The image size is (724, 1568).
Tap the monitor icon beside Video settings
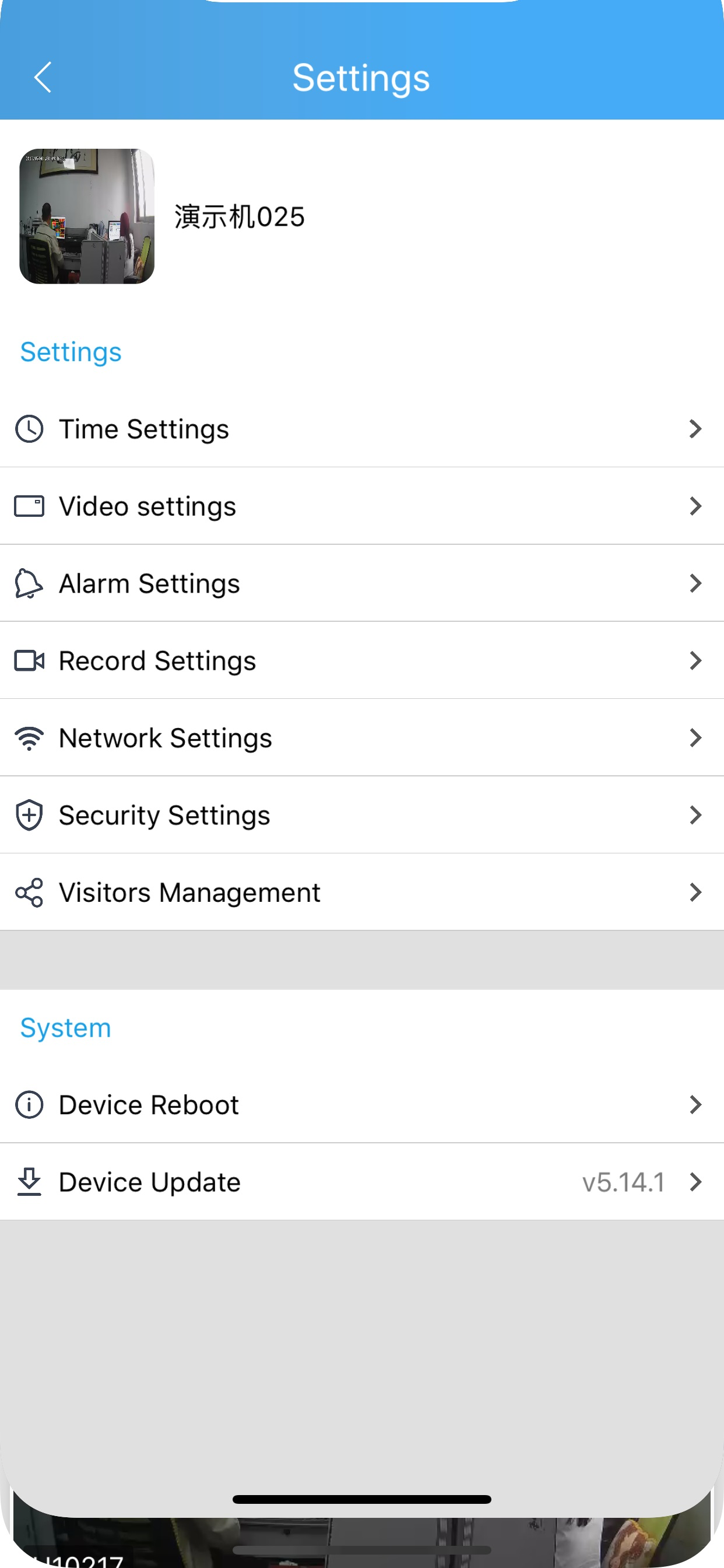(29, 505)
